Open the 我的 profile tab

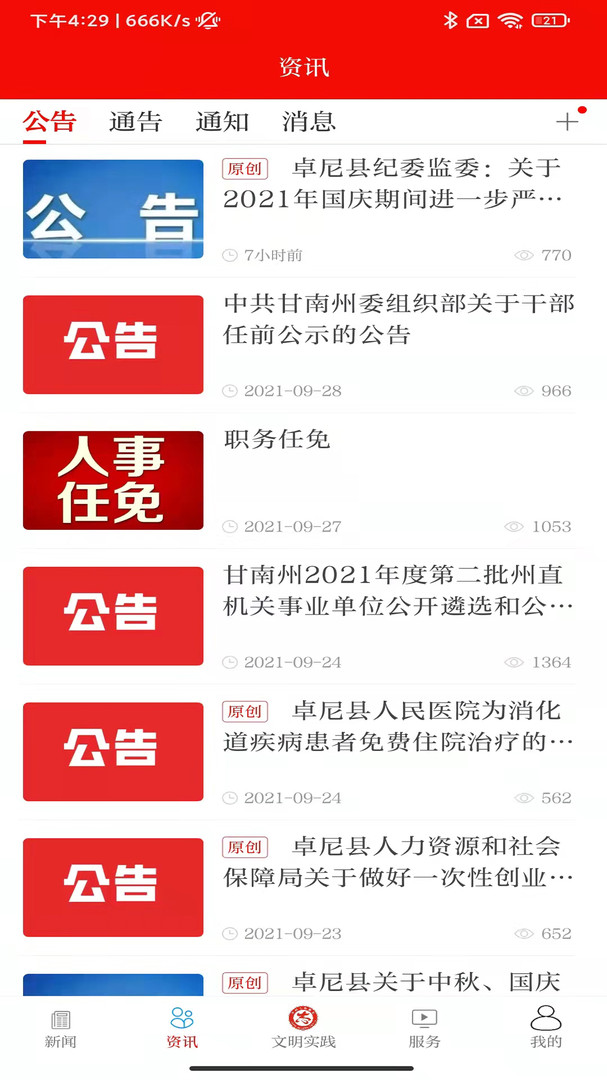pos(546,1028)
